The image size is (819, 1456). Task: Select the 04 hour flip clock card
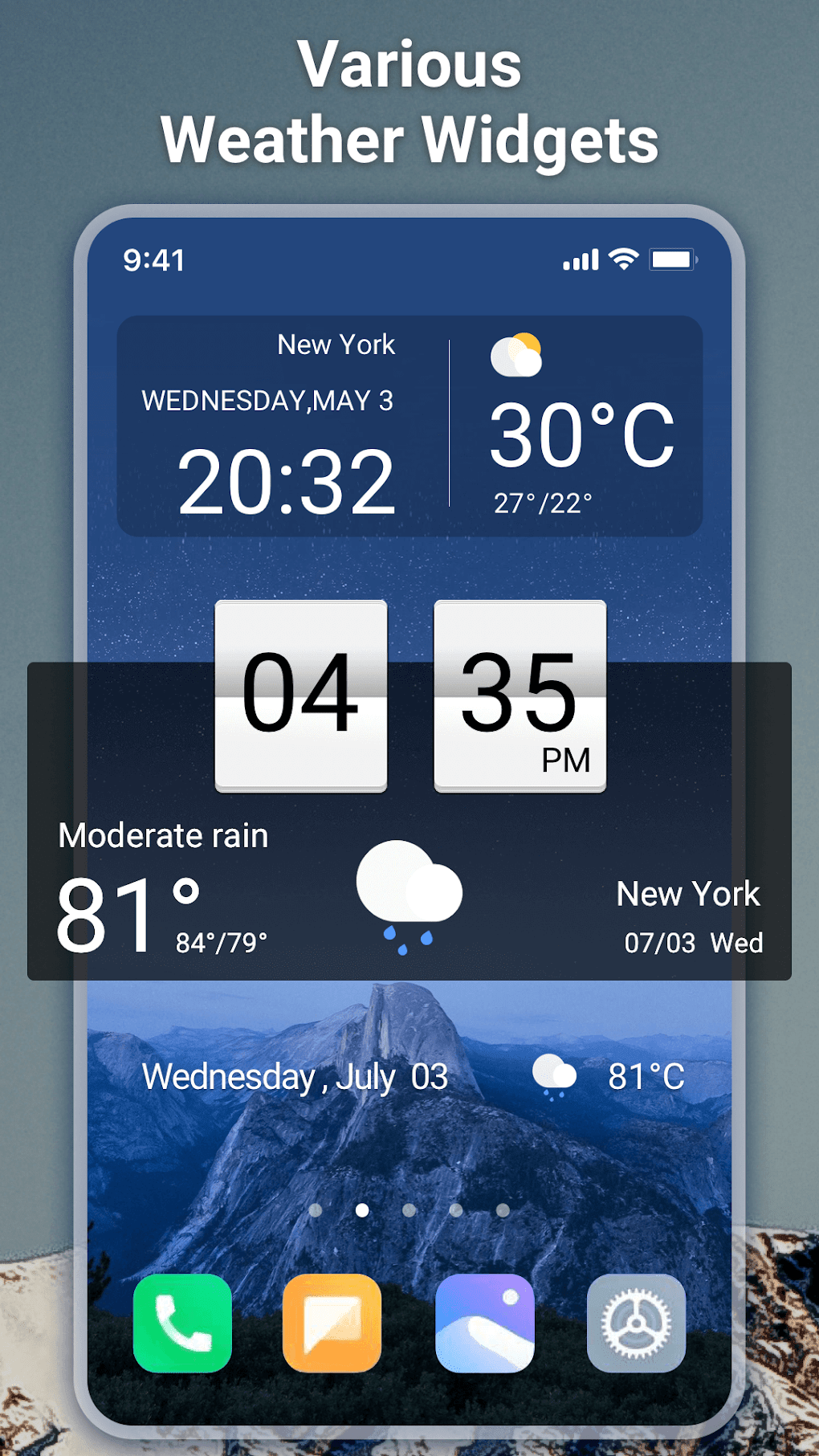point(300,695)
